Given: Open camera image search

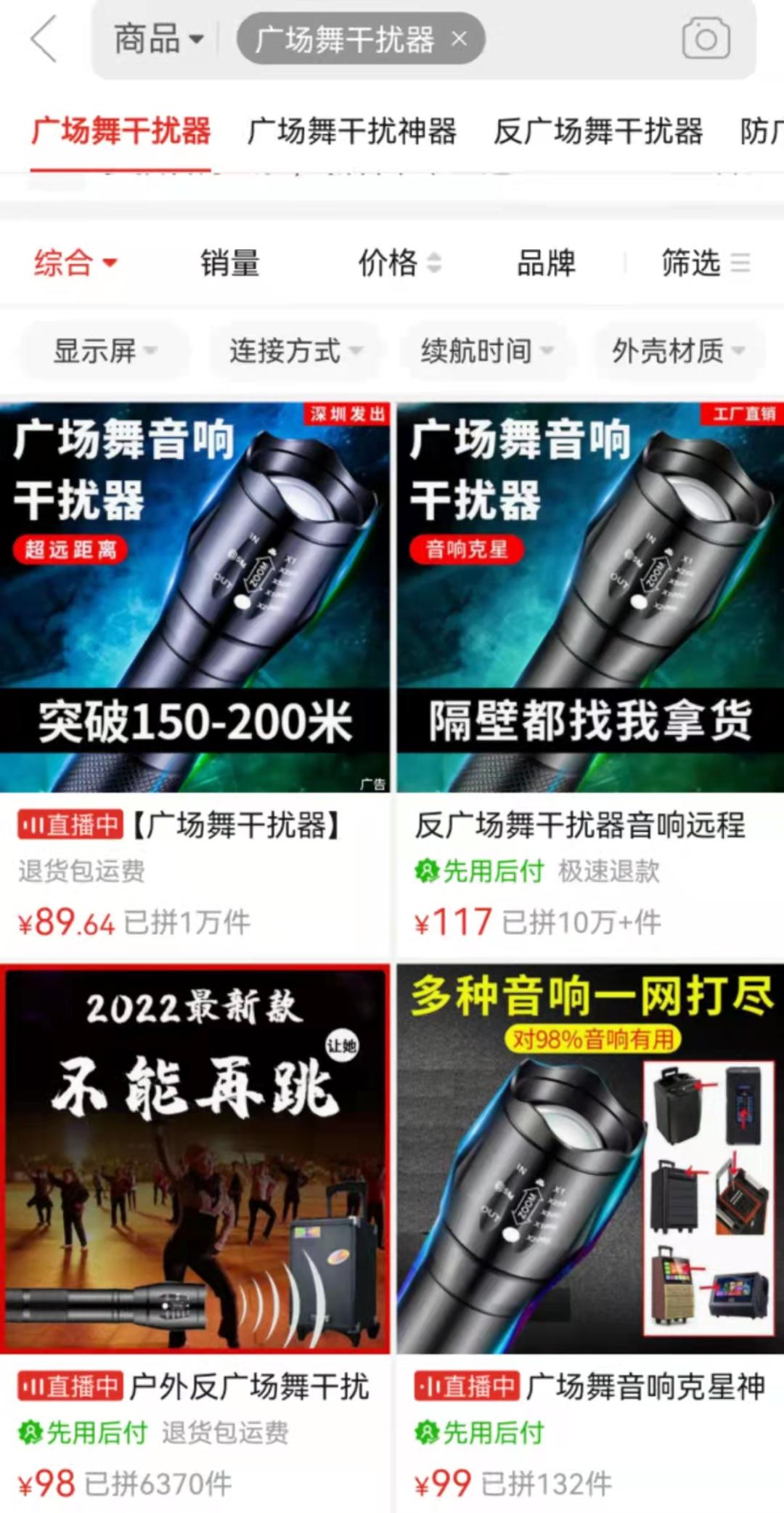Looking at the screenshot, I should click(x=706, y=39).
